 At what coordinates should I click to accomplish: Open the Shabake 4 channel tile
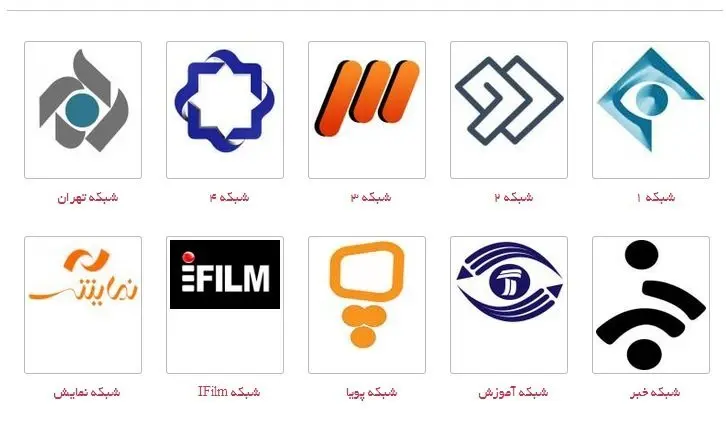click(x=225, y=109)
